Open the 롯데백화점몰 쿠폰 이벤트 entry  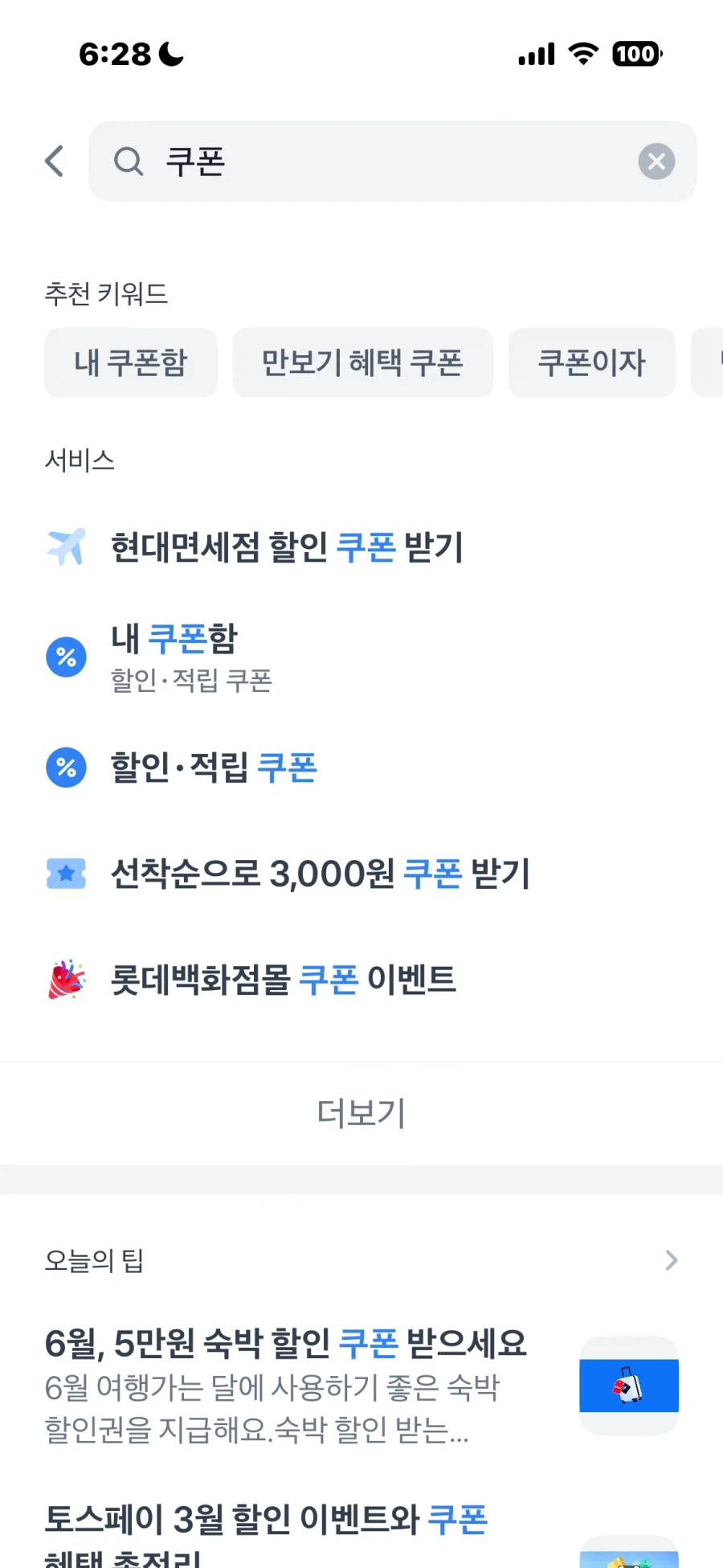coord(283,980)
